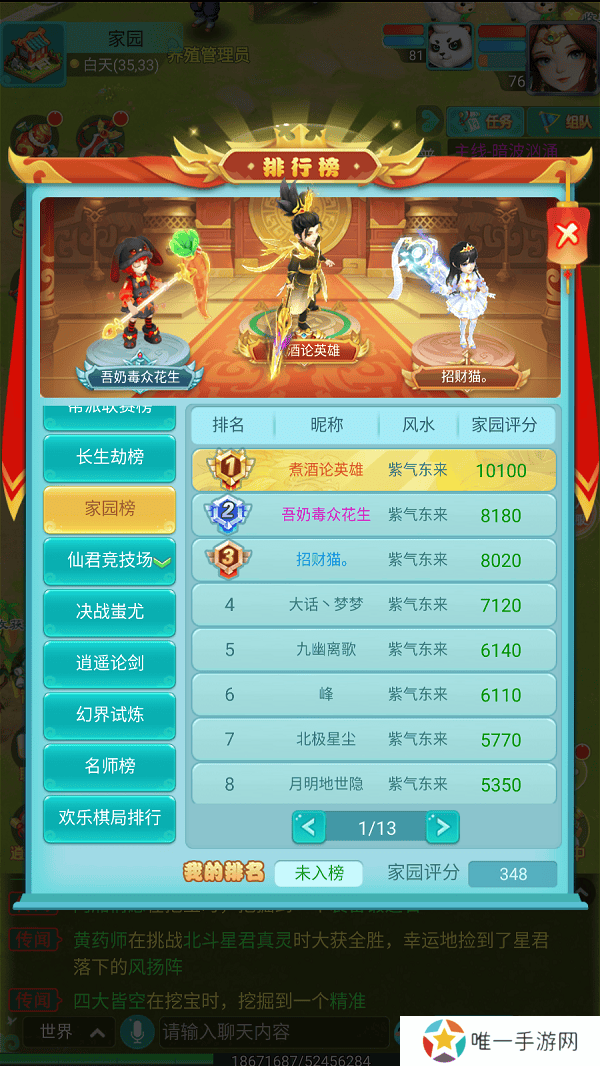Switch to the 长生劫榜 ranking
This screenshot has width=600, height=1066.
coord(109,457)
